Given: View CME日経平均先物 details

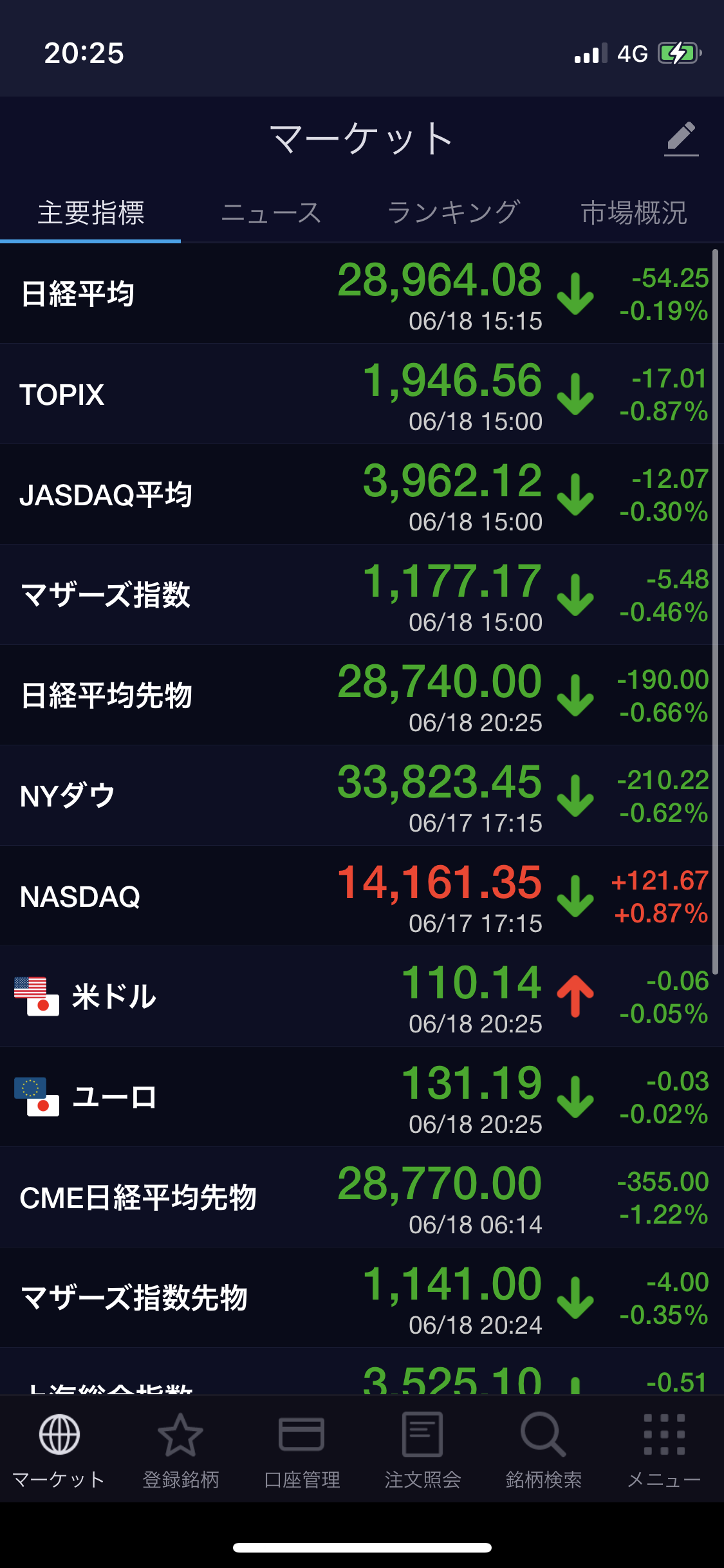Looking at the screenshot, I should [360, 1197].
